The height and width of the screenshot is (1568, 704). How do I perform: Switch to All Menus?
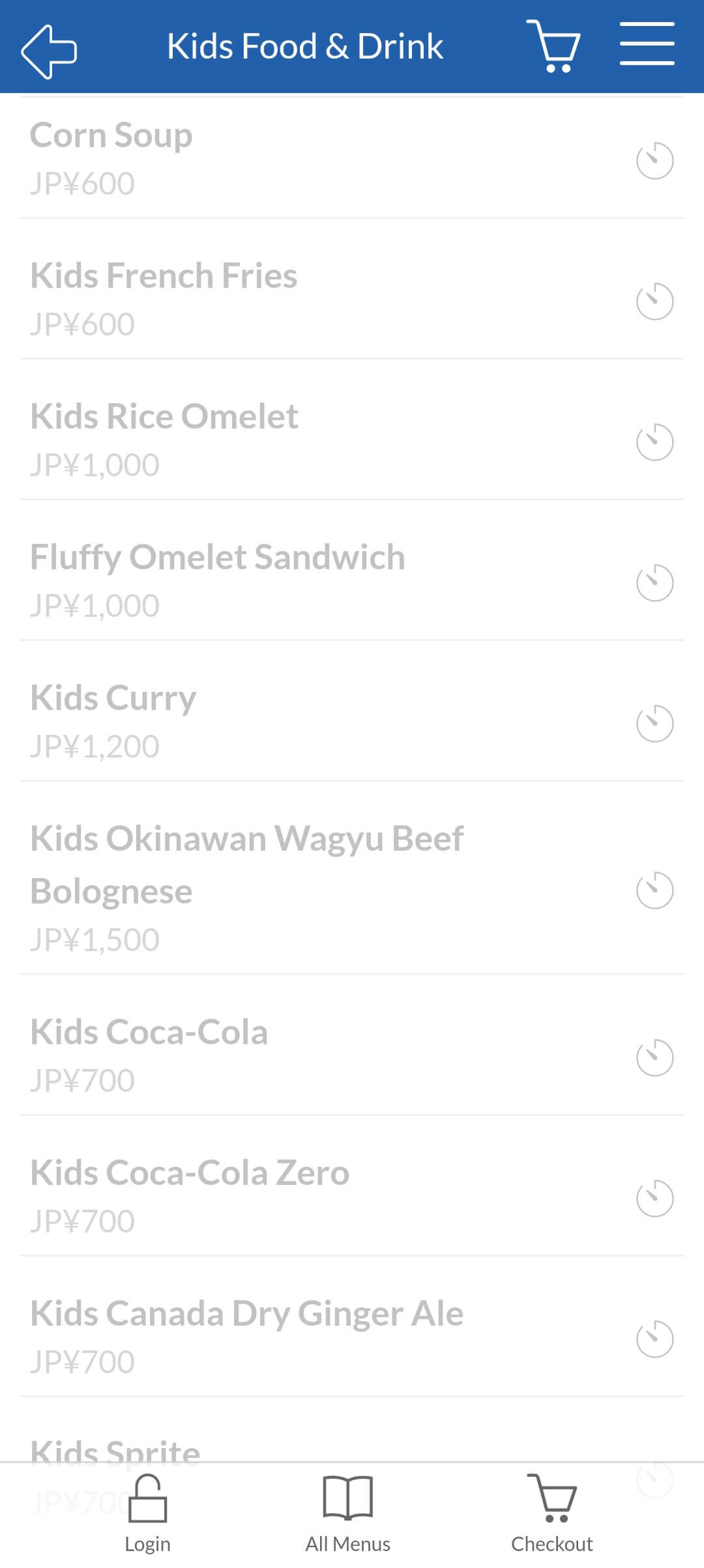click(x=348, y=1514)
